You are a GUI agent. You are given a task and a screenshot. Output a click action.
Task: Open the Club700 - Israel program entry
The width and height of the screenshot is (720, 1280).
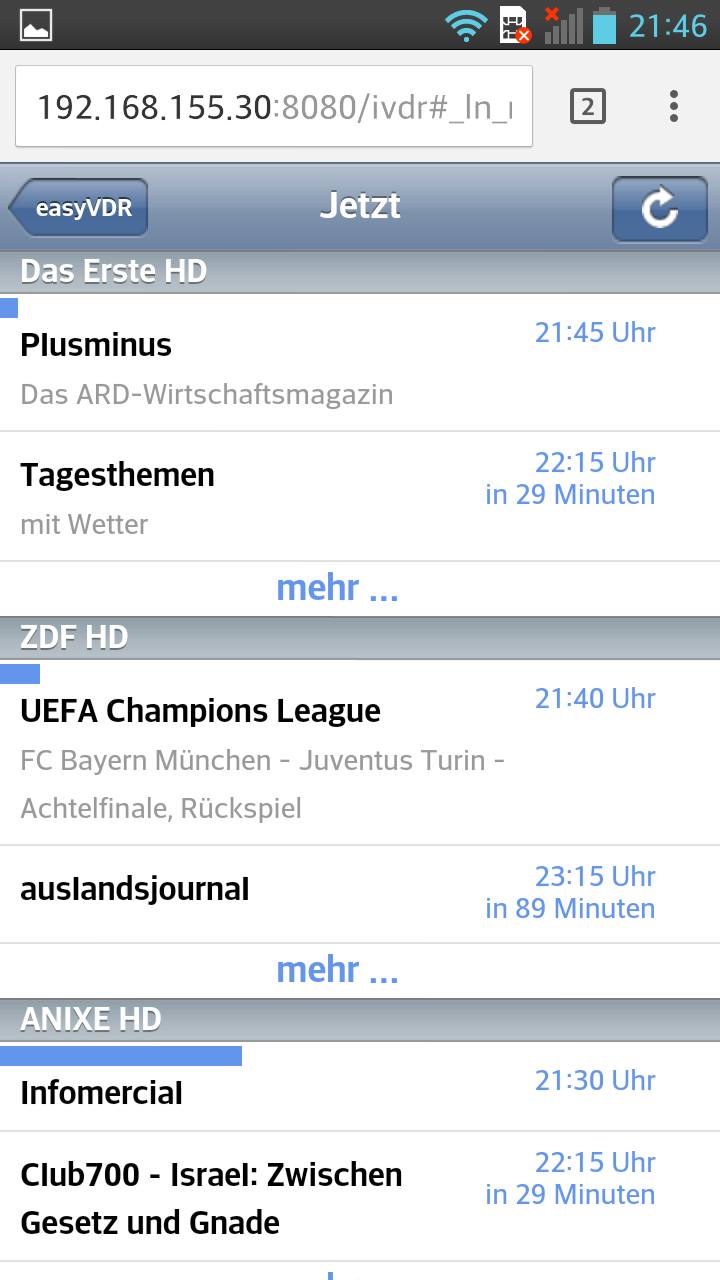tap(300, 1196)
